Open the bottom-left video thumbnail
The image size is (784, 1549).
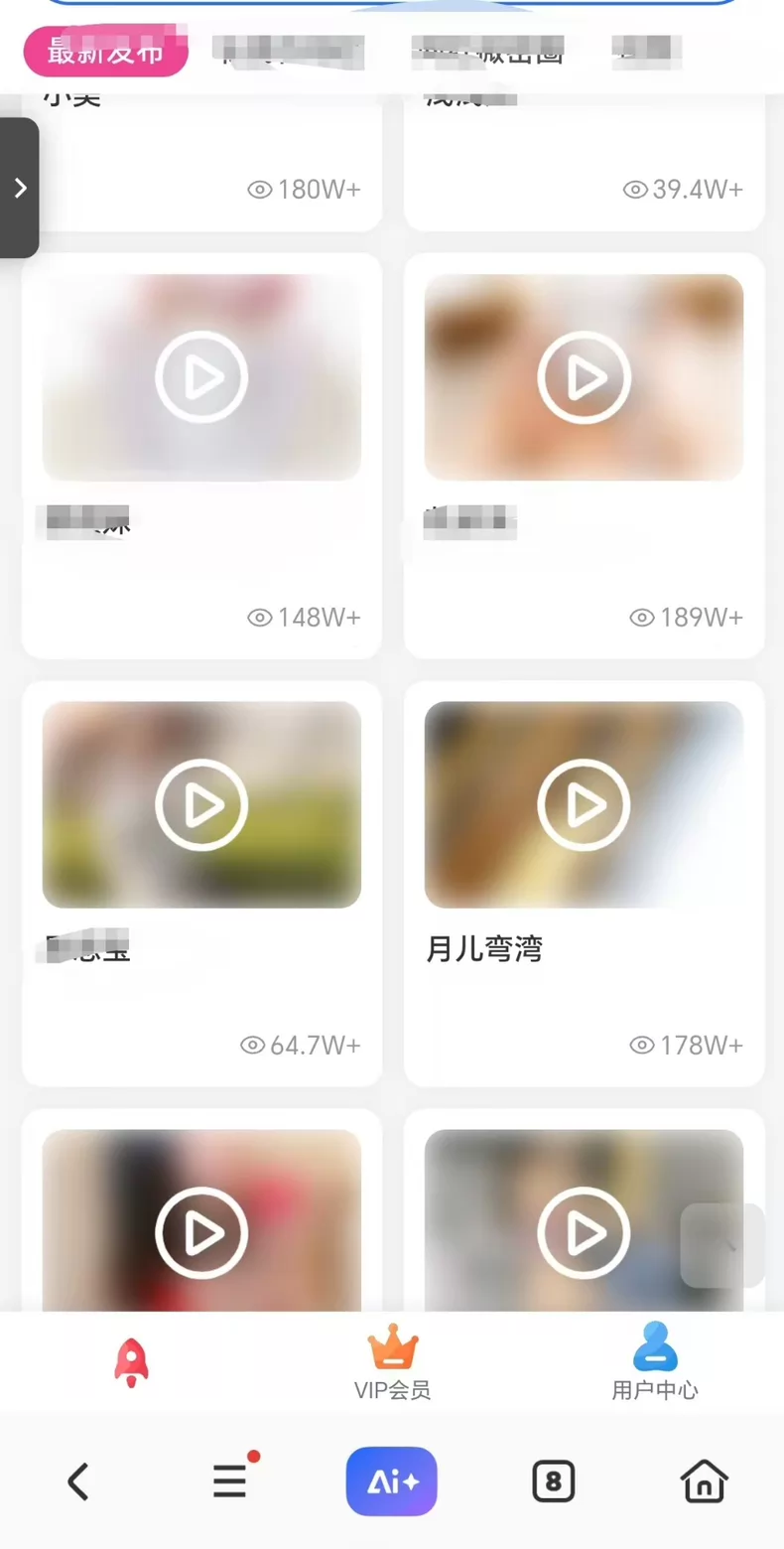pos(201,1231)
